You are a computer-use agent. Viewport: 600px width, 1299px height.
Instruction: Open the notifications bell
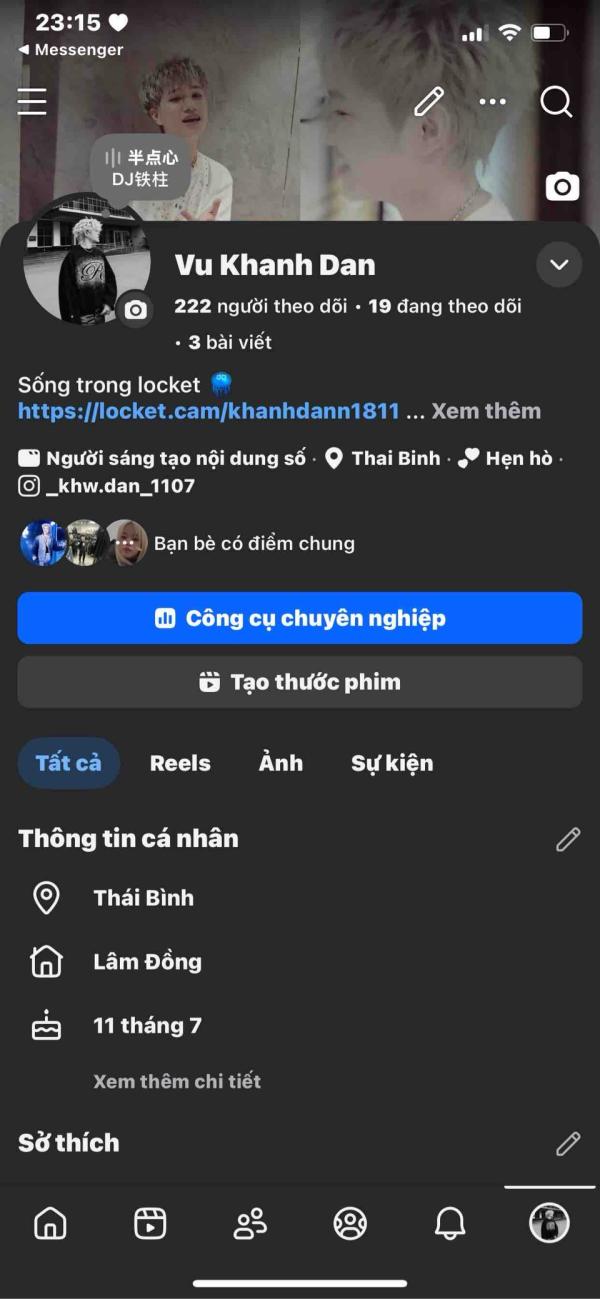point(450,1223)
